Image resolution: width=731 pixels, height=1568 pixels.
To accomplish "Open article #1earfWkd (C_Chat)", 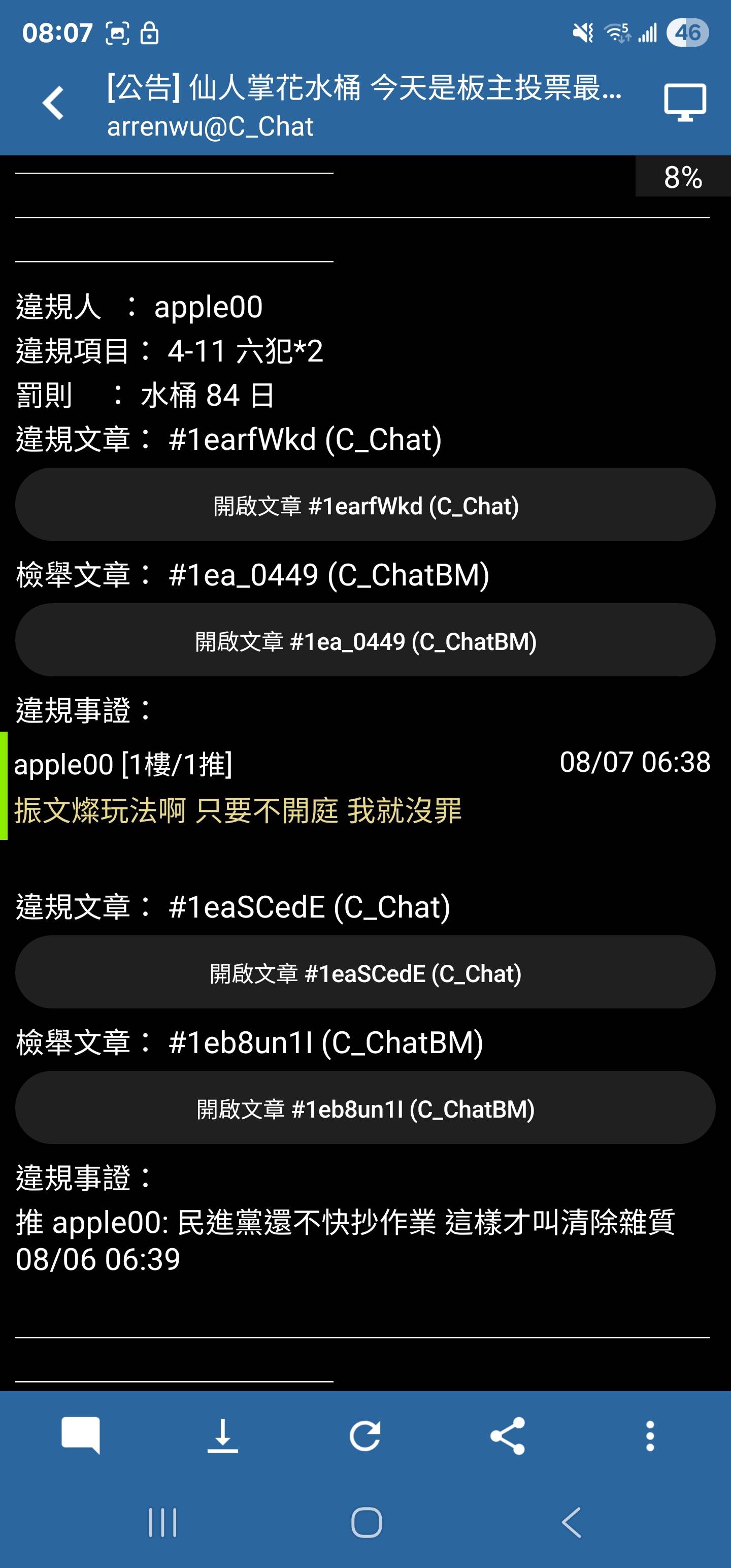I will (x=365, y=505).
